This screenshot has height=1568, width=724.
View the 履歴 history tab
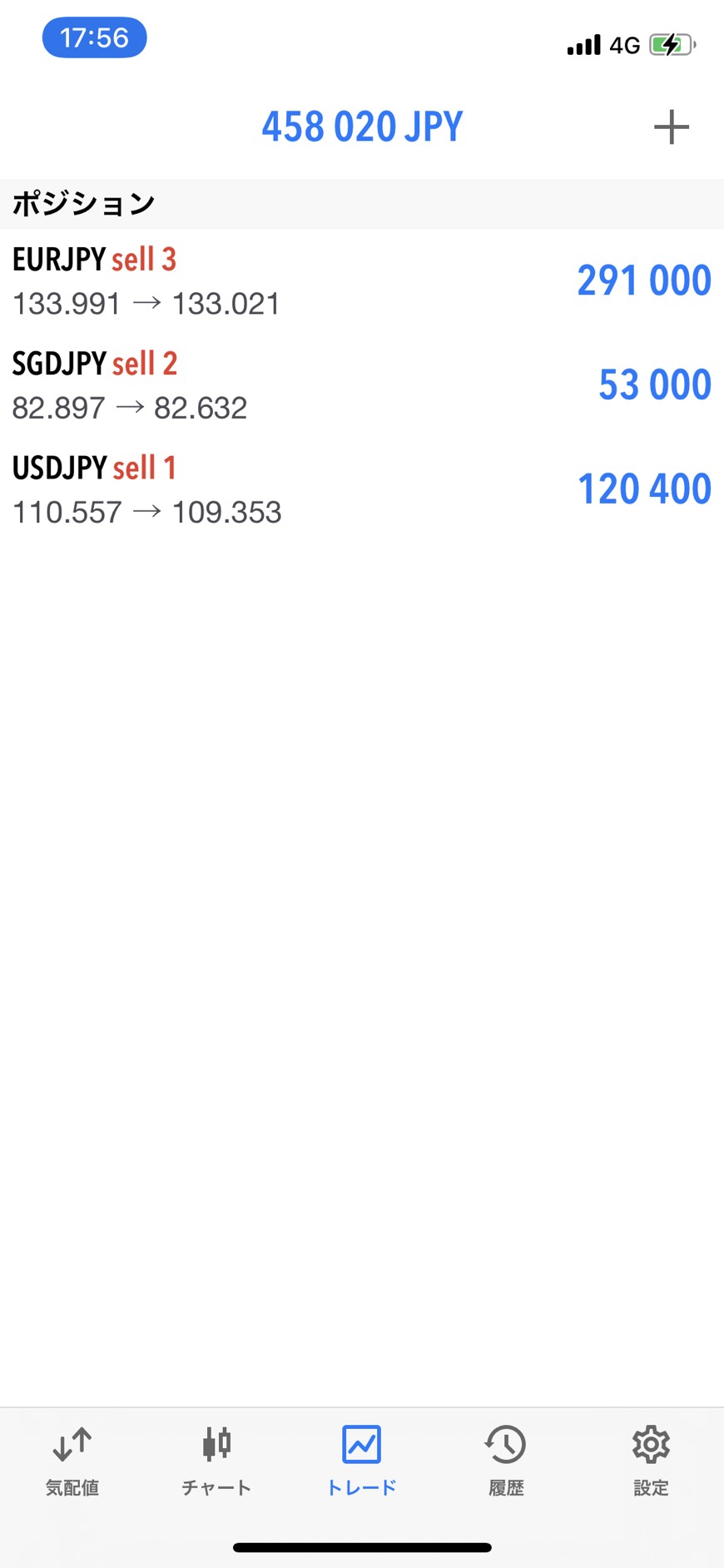coord(506,1461)
